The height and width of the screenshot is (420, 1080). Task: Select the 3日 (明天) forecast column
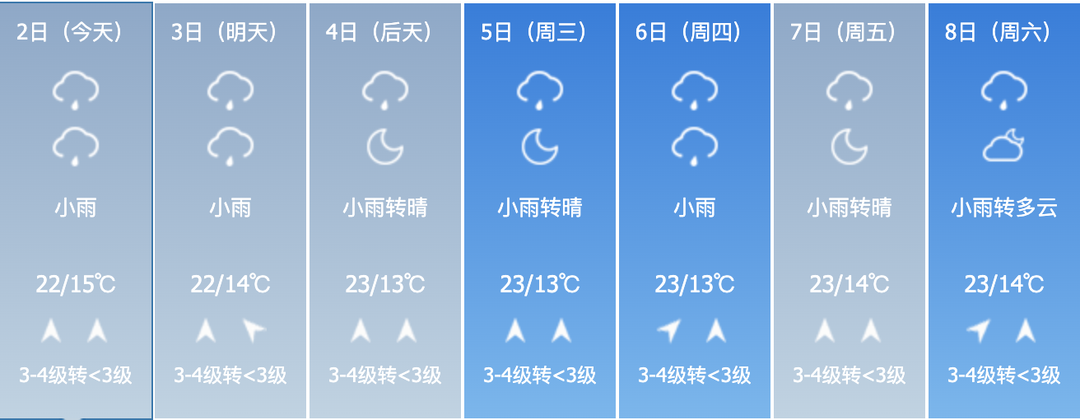(x=230, y=210)
